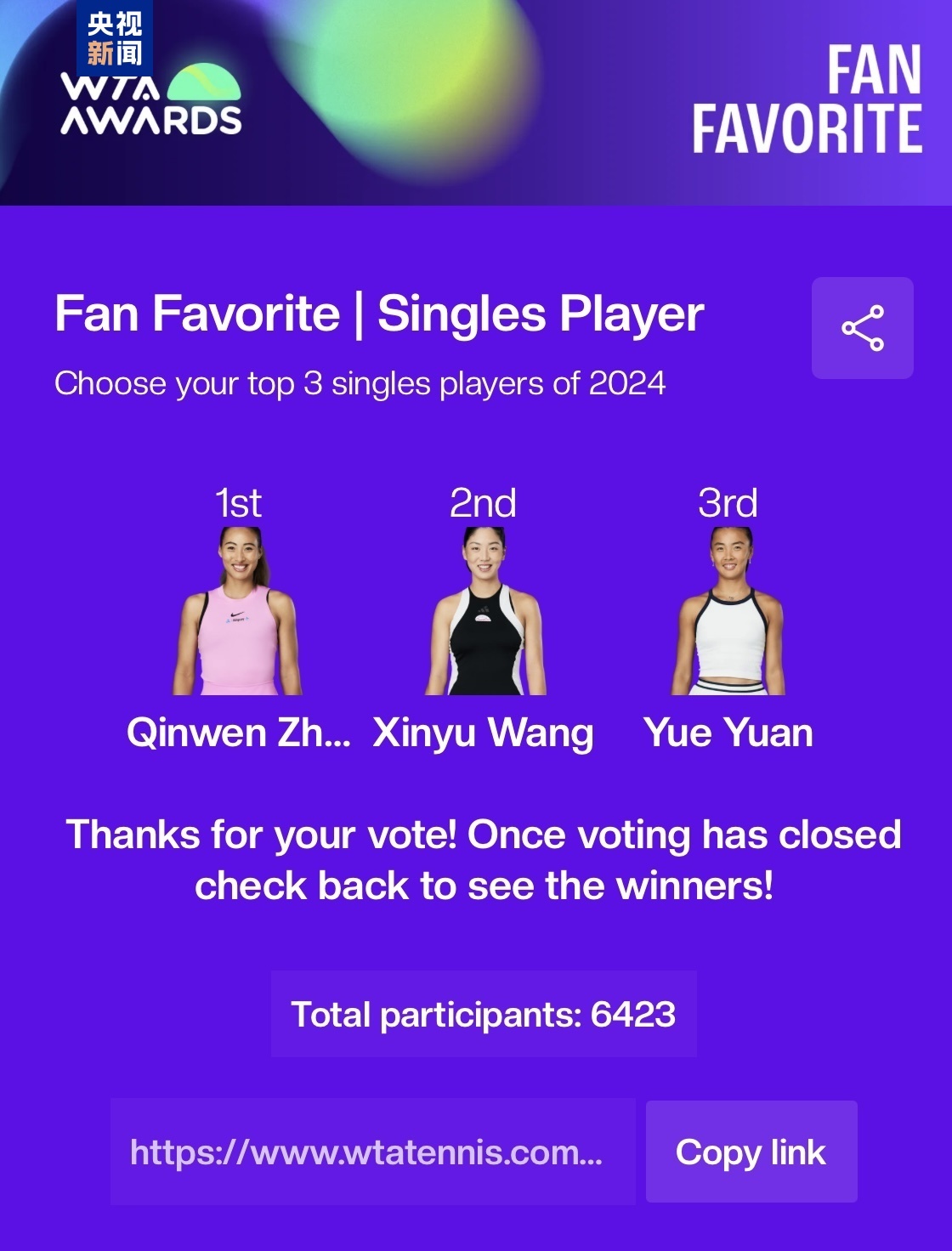Share the Fan Favorite singles vote

click(862, 328)
